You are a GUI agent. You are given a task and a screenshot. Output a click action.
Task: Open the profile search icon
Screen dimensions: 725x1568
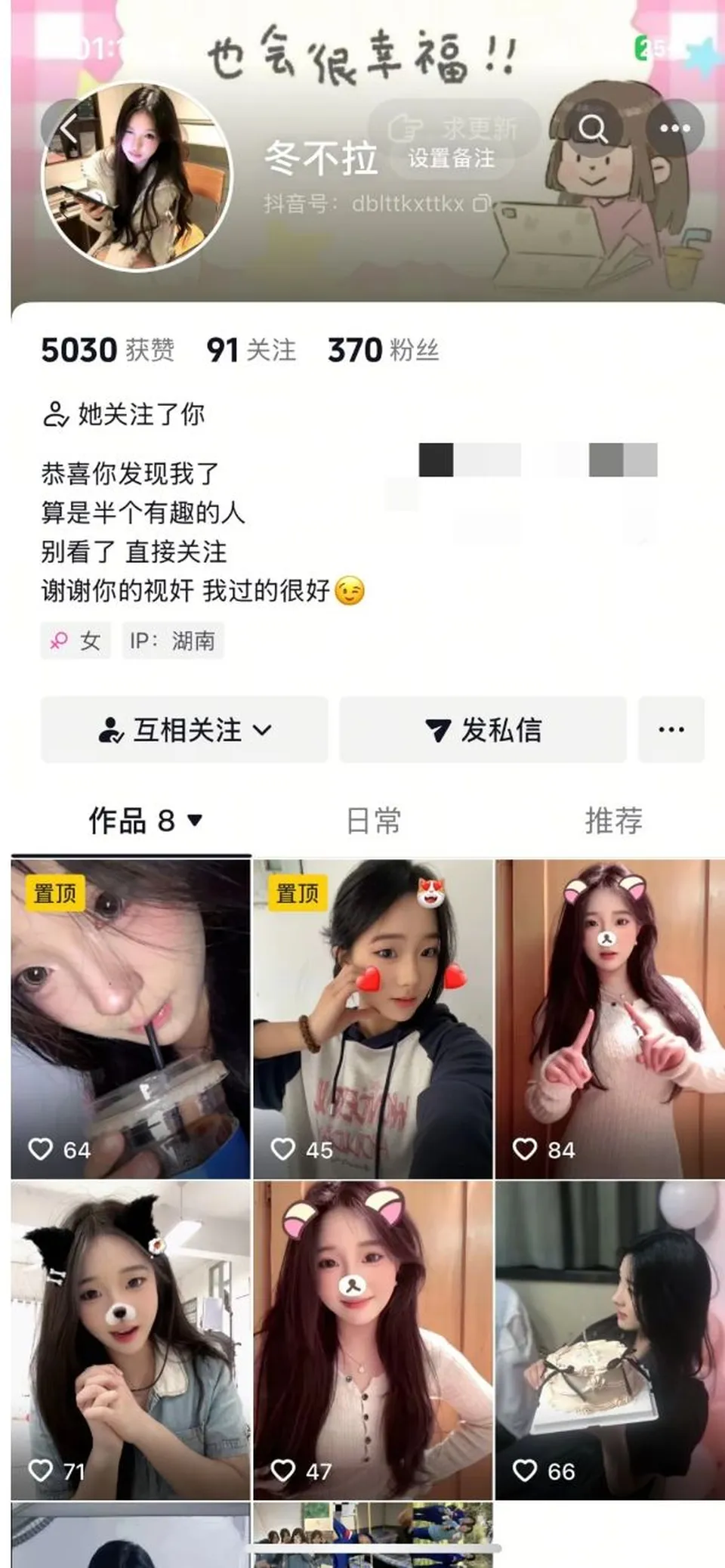593,129
